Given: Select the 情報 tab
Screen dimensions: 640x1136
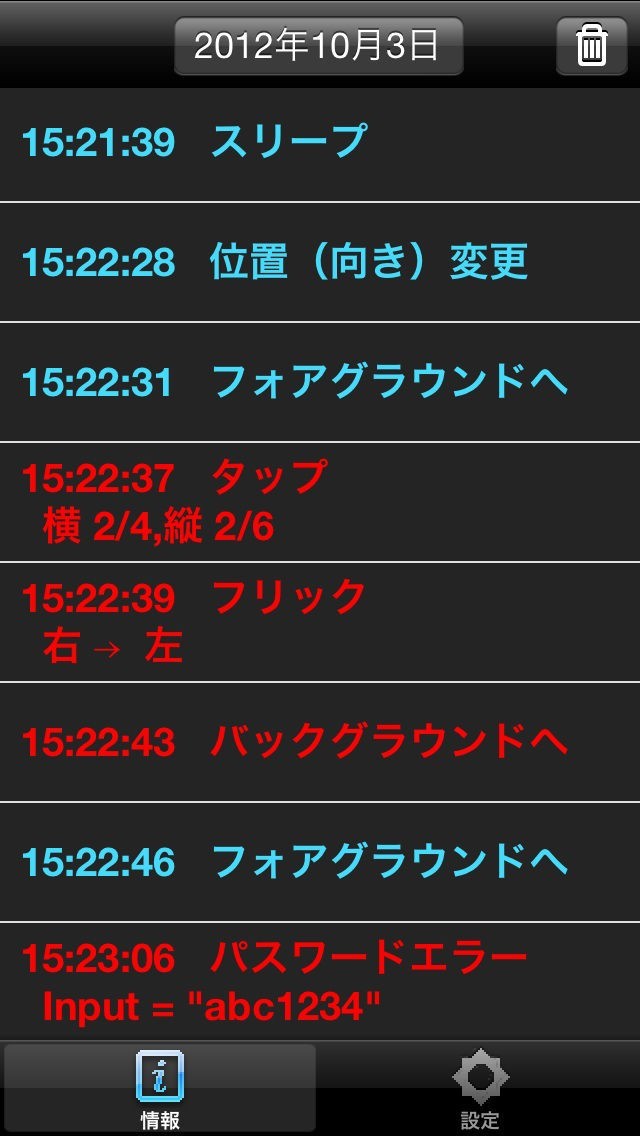Looking at the screenshot, I should pos(160,1090).
